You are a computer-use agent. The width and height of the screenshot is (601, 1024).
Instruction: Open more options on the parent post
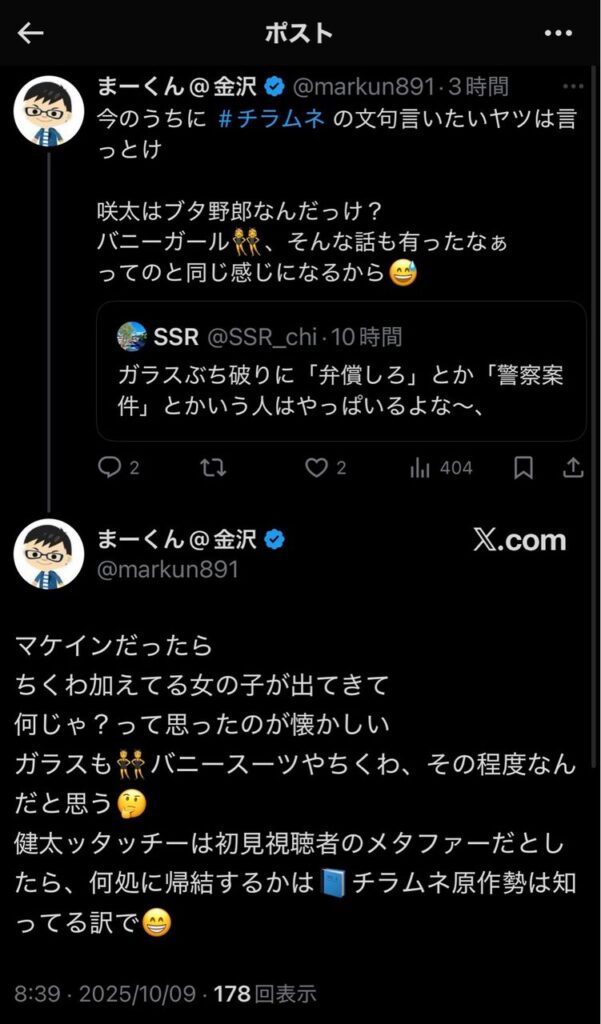[x=573, y=86]
